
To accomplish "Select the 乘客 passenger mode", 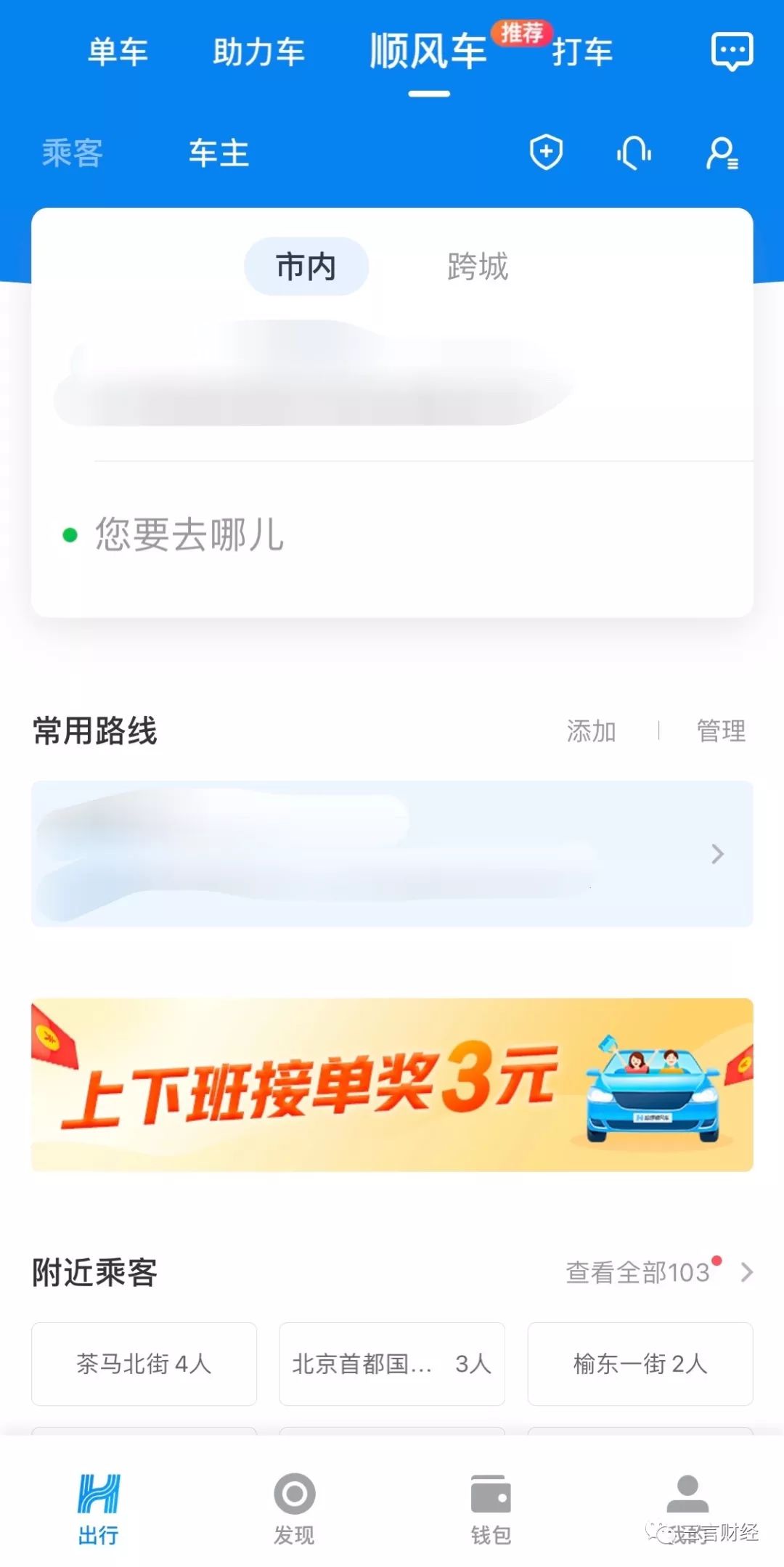I will (x=72, y=153).
